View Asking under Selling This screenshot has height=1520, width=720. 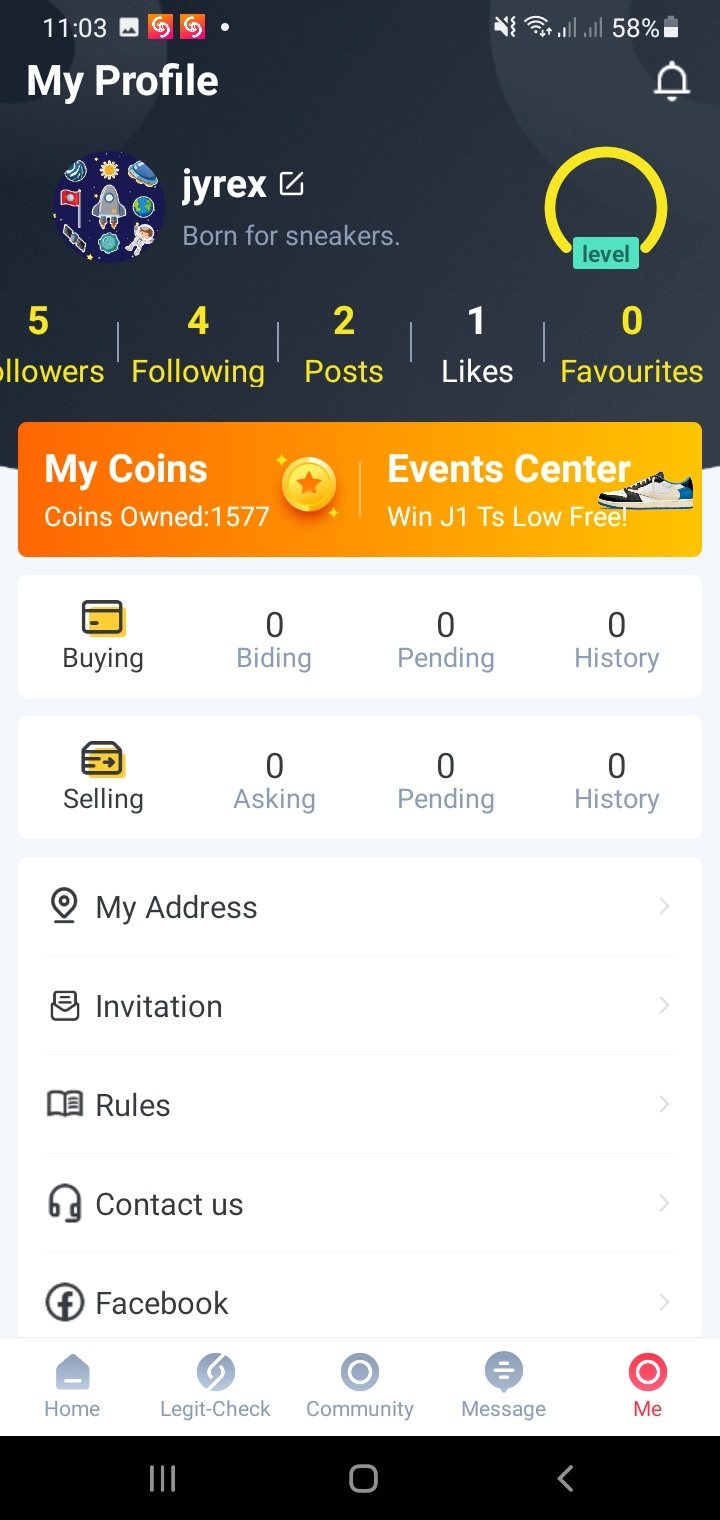coord(274,779)
